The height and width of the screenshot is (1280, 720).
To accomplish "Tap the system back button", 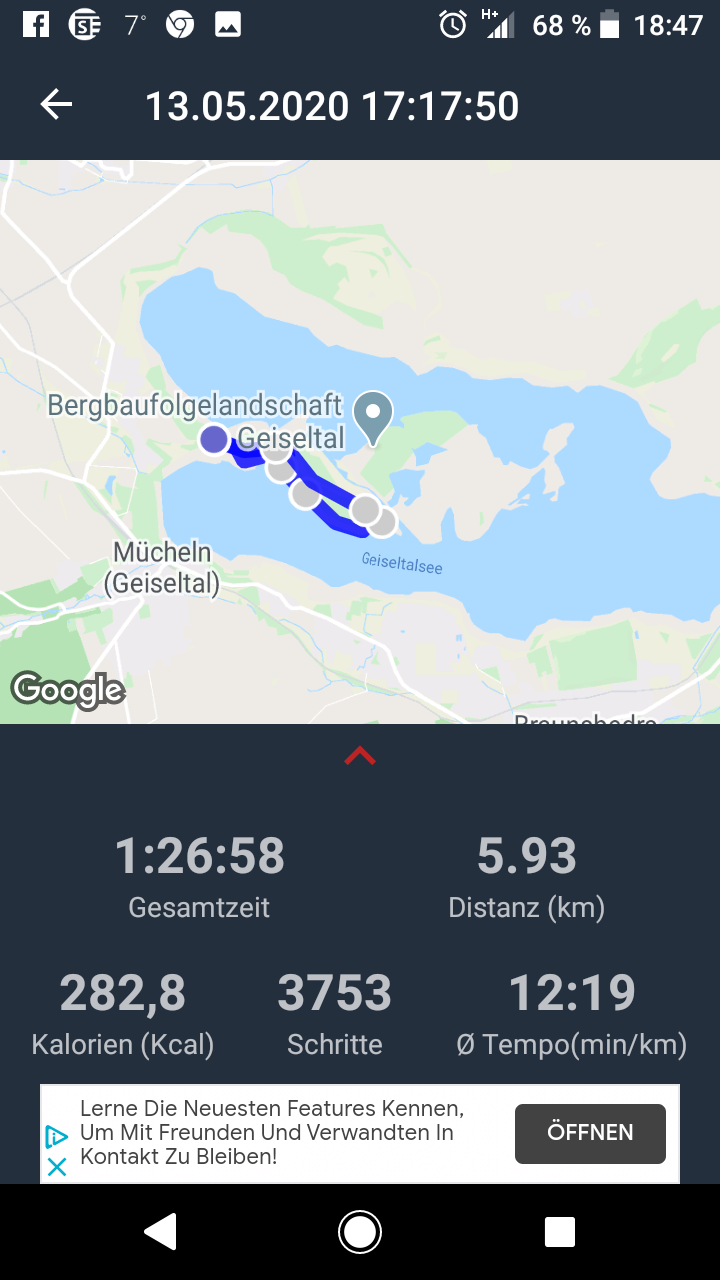I will (x=160, y=1232).
